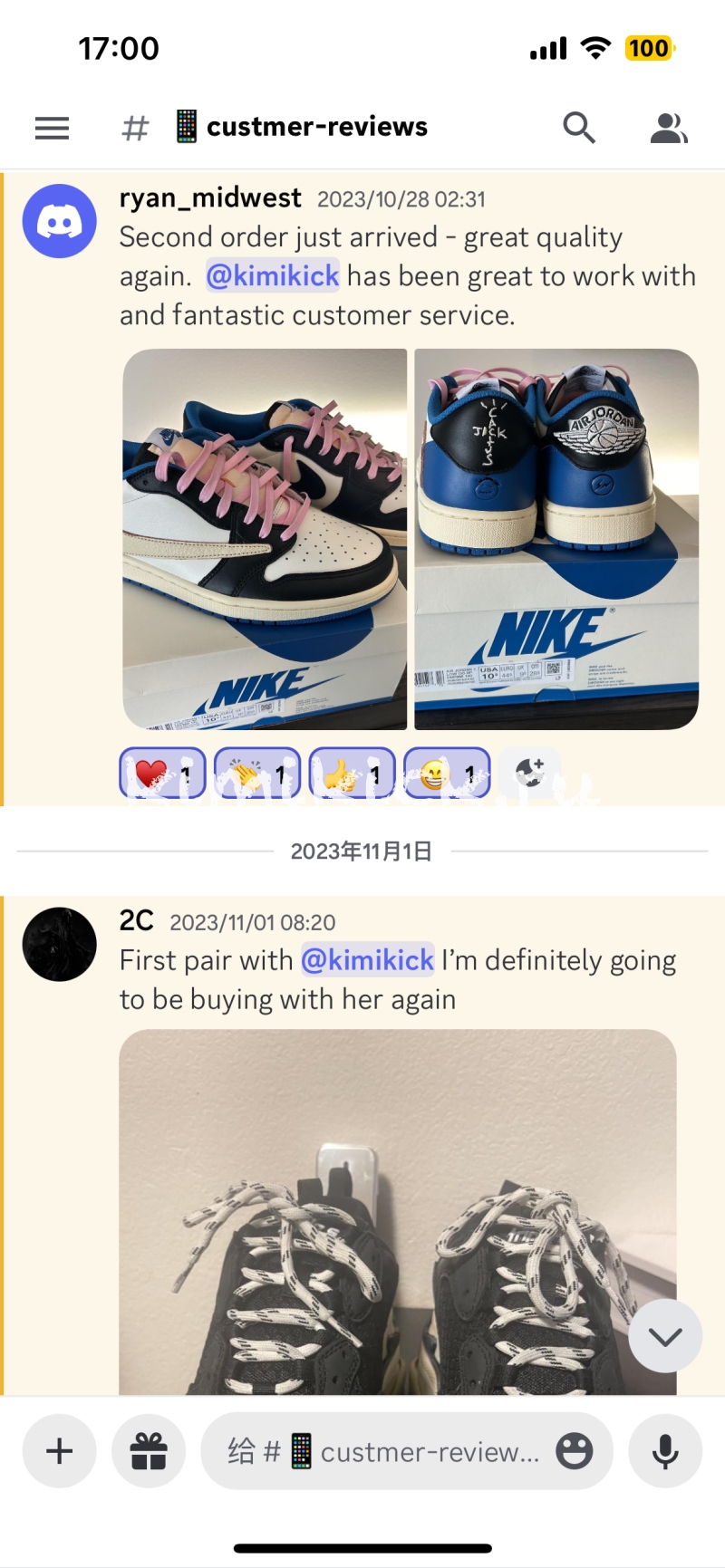Record a voice message with microphone

(x=665, y=1451)
